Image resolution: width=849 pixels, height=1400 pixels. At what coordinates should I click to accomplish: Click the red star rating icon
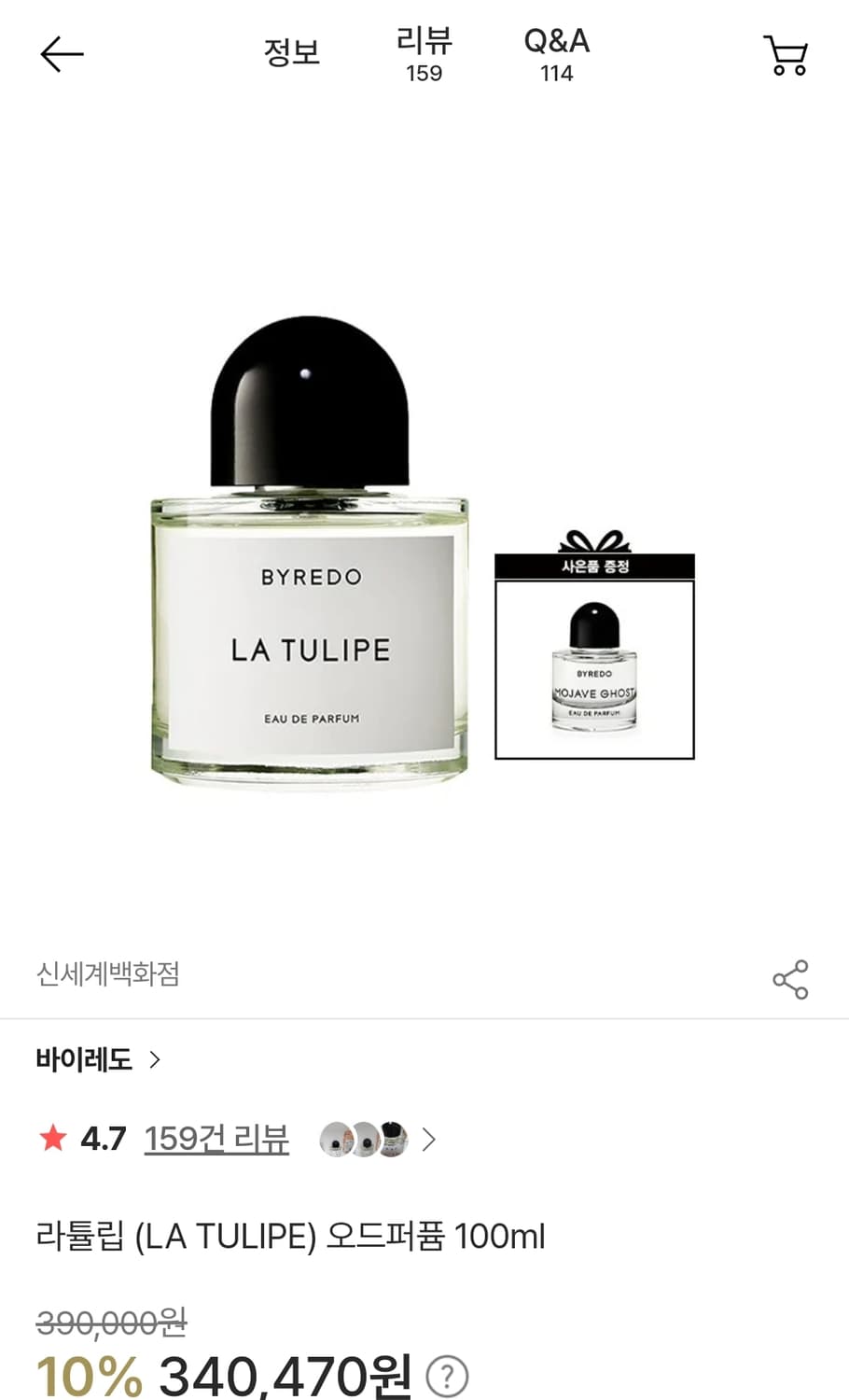pyautogui.click(x=53, y=1139)
